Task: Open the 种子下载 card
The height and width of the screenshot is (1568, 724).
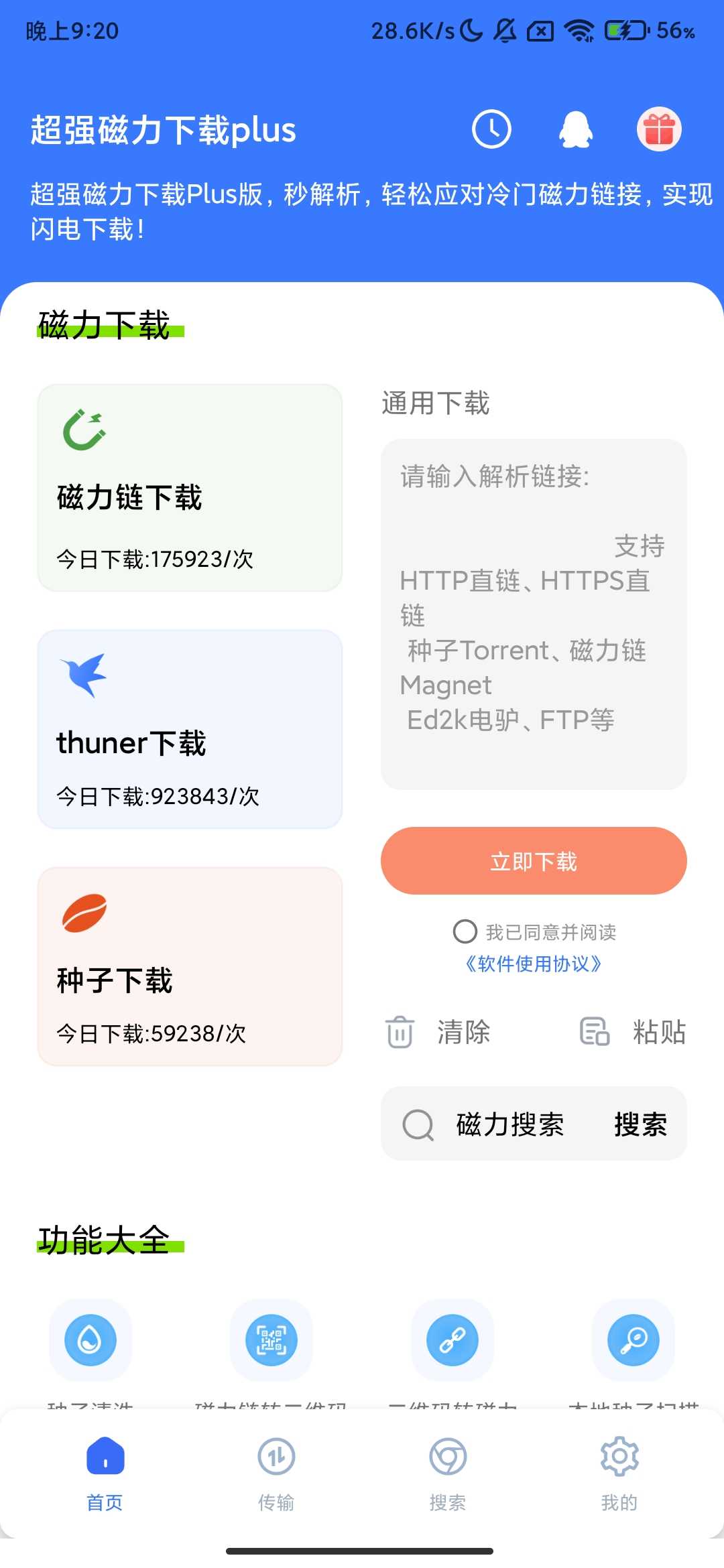Action: [190, 966]
